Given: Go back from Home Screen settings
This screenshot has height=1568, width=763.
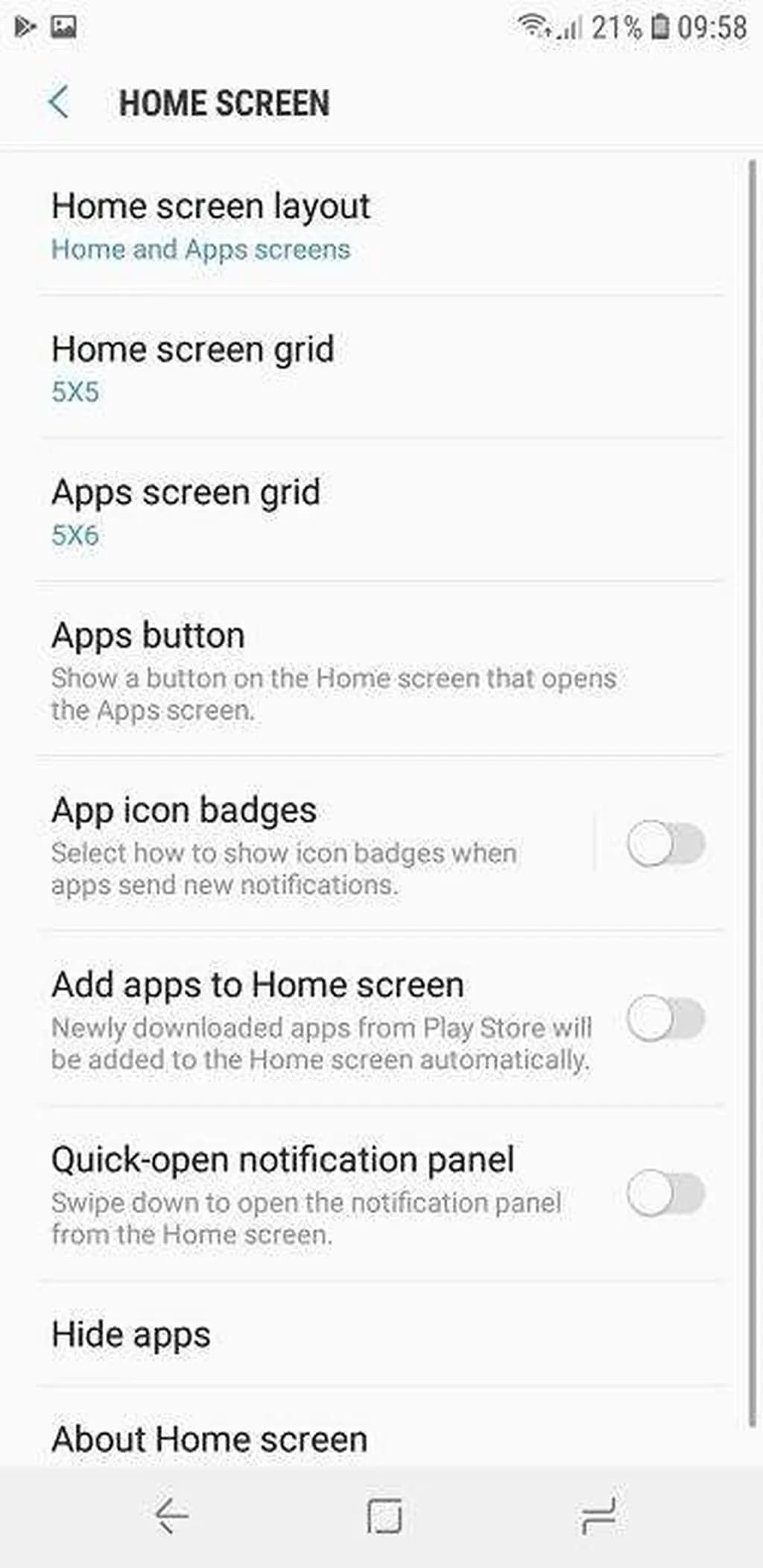Looking at the screenshot, I should click(58, 102).
